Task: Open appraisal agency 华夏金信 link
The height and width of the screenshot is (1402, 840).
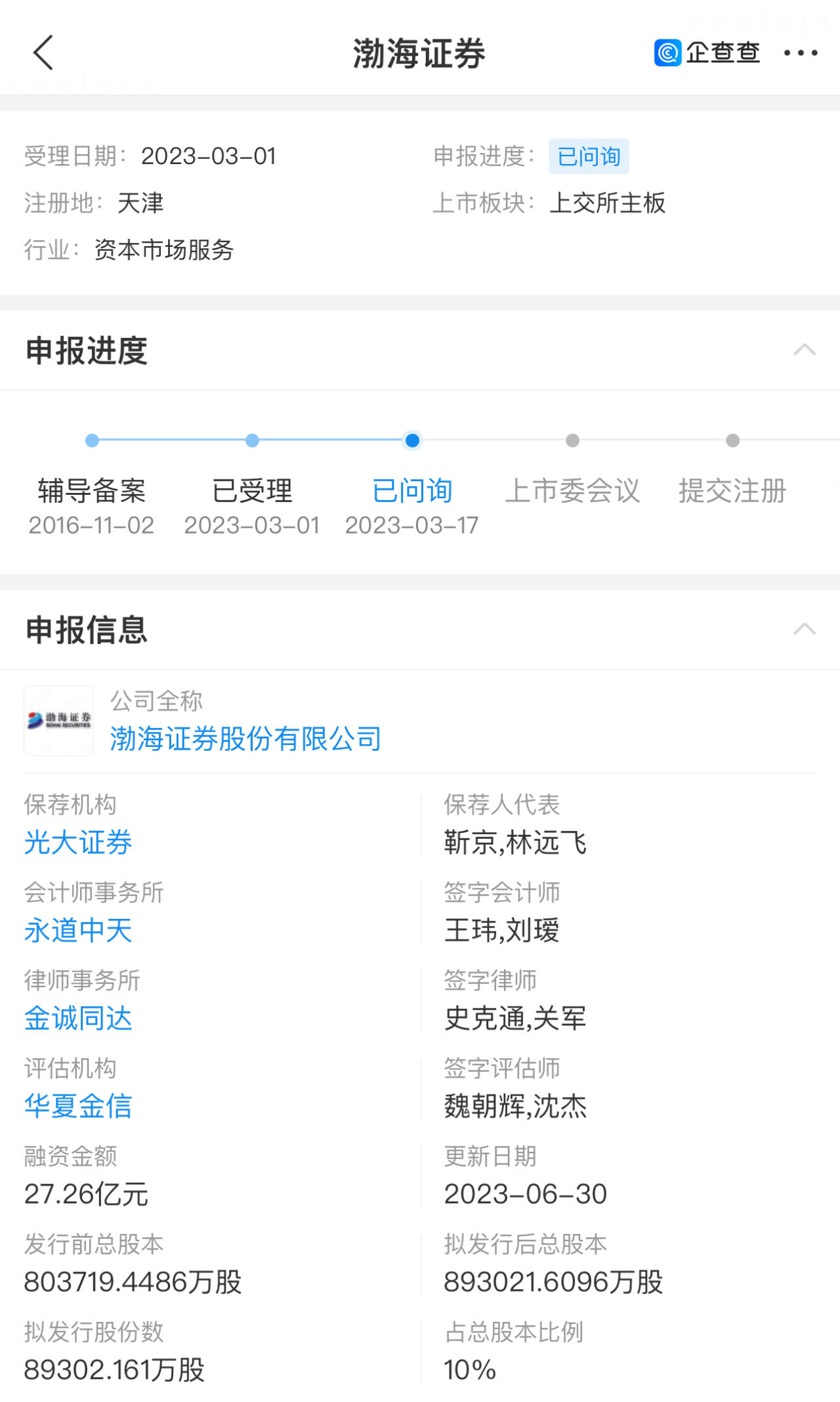Action: (x=78, y=1107)
